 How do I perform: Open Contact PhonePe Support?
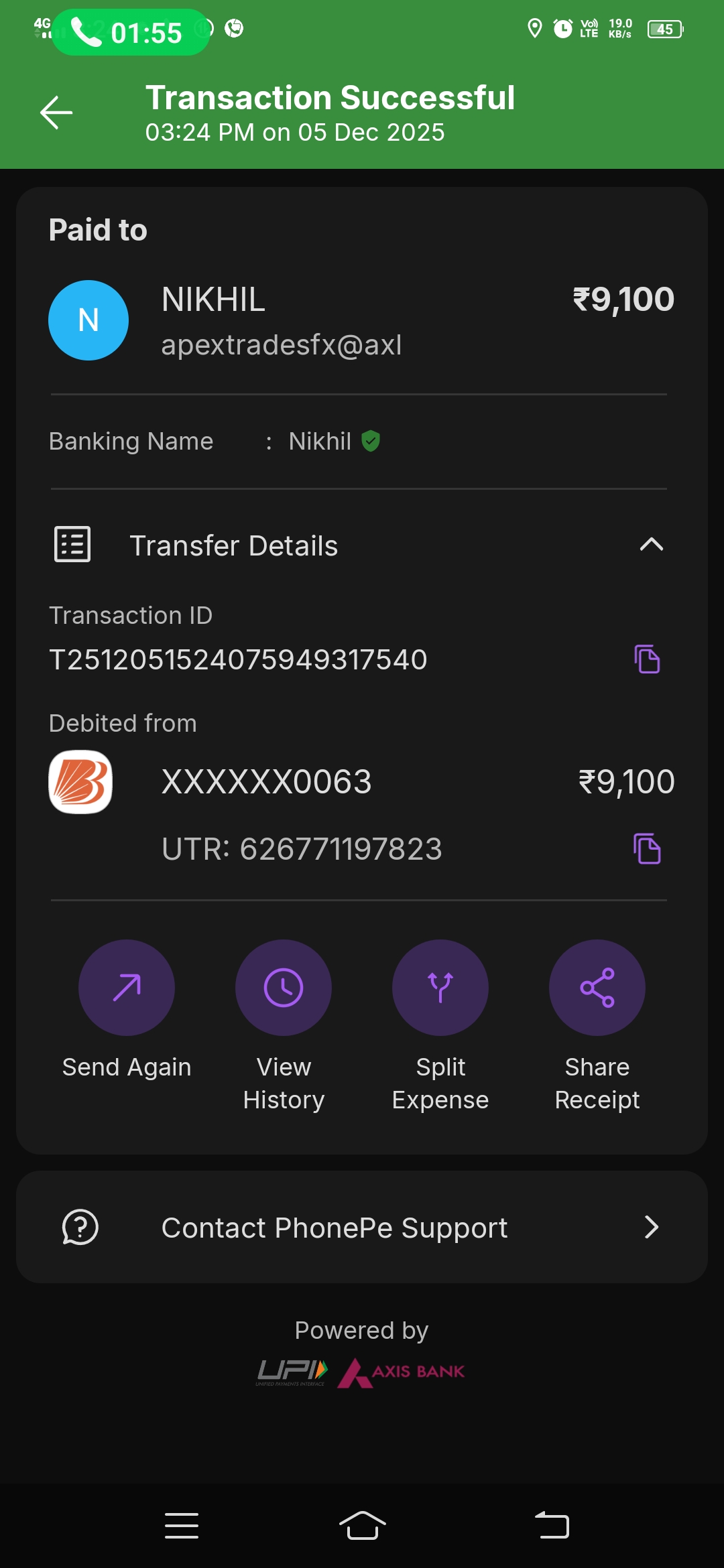point(362,1228)
